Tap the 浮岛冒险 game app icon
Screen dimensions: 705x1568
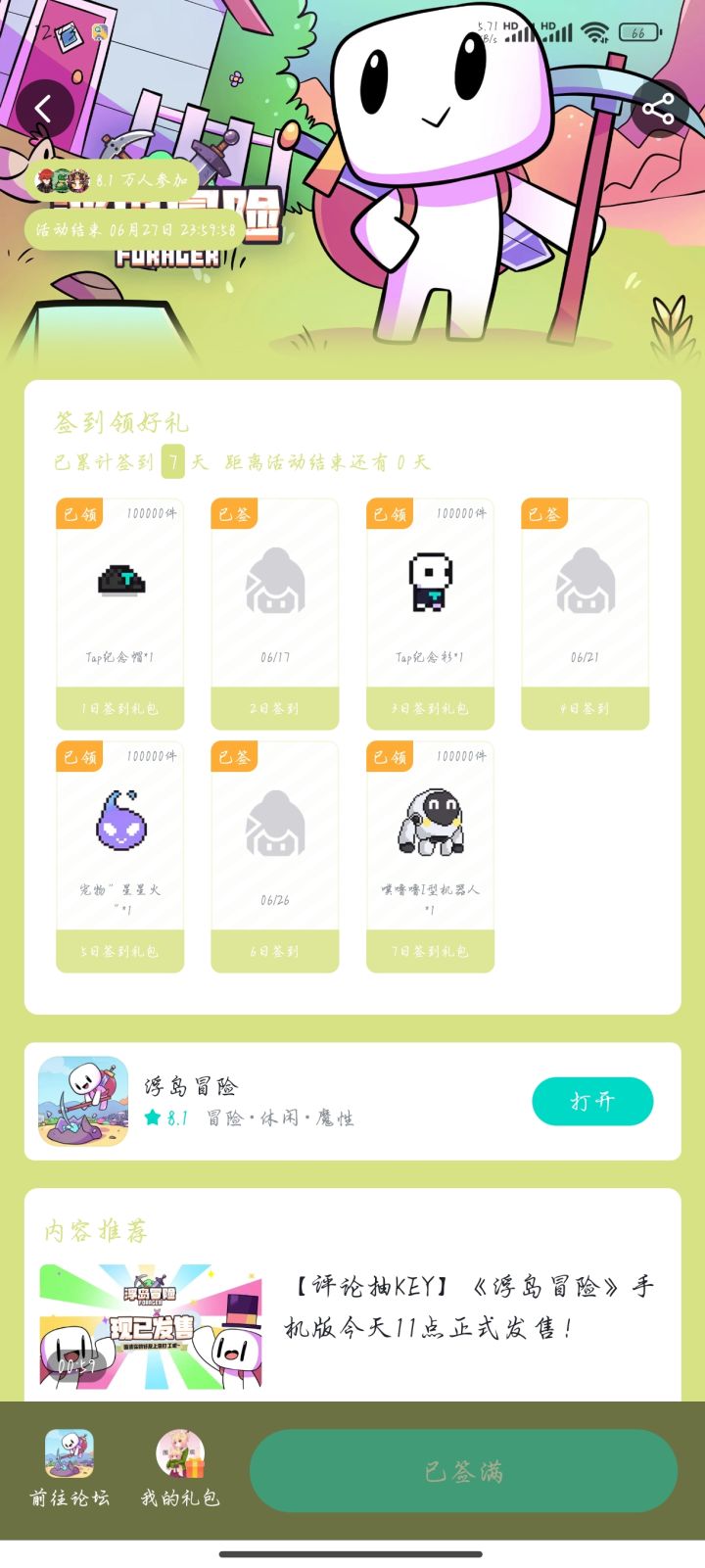pyautogui.click(x=82, y=1101)
